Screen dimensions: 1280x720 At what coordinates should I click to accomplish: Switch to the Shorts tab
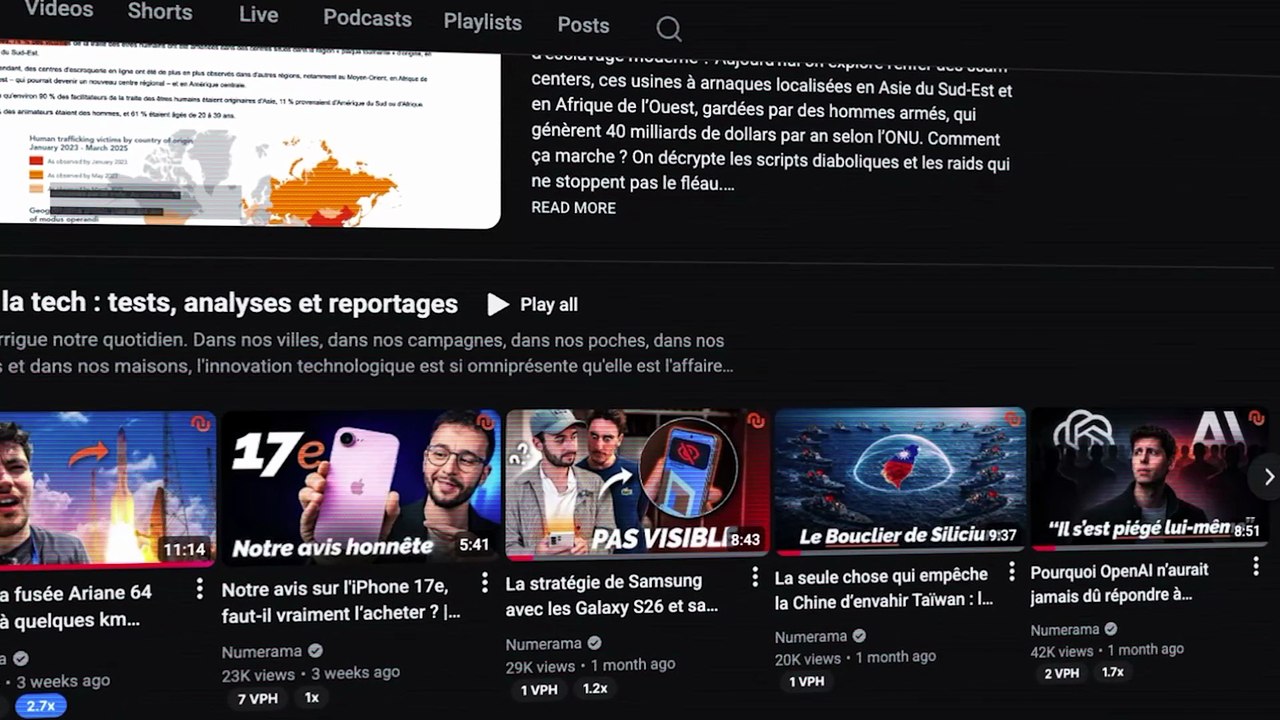click(160, 12)
